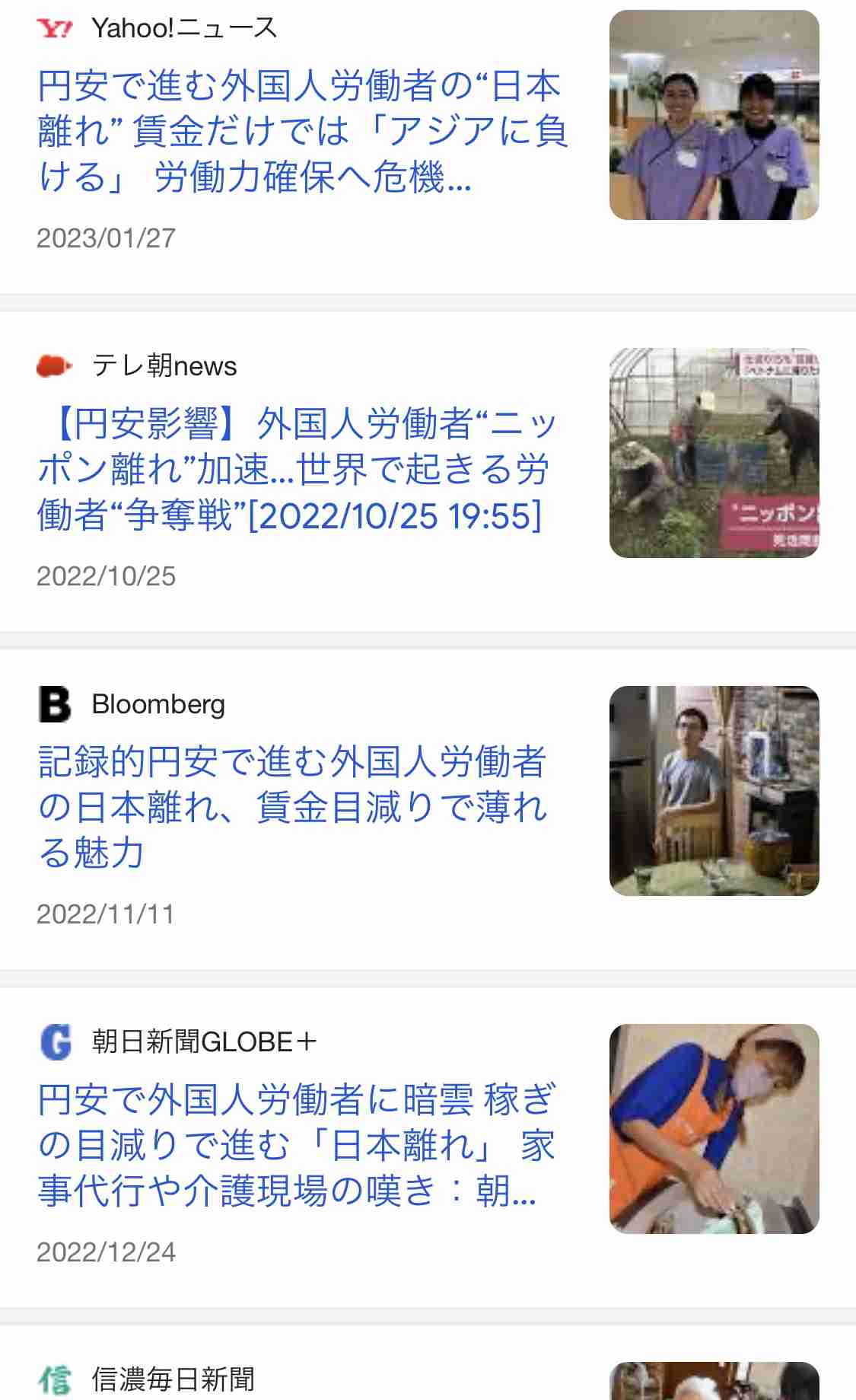
Task: Open the photo of two caregivers in purple uniforms
Action: coord(714,115)
